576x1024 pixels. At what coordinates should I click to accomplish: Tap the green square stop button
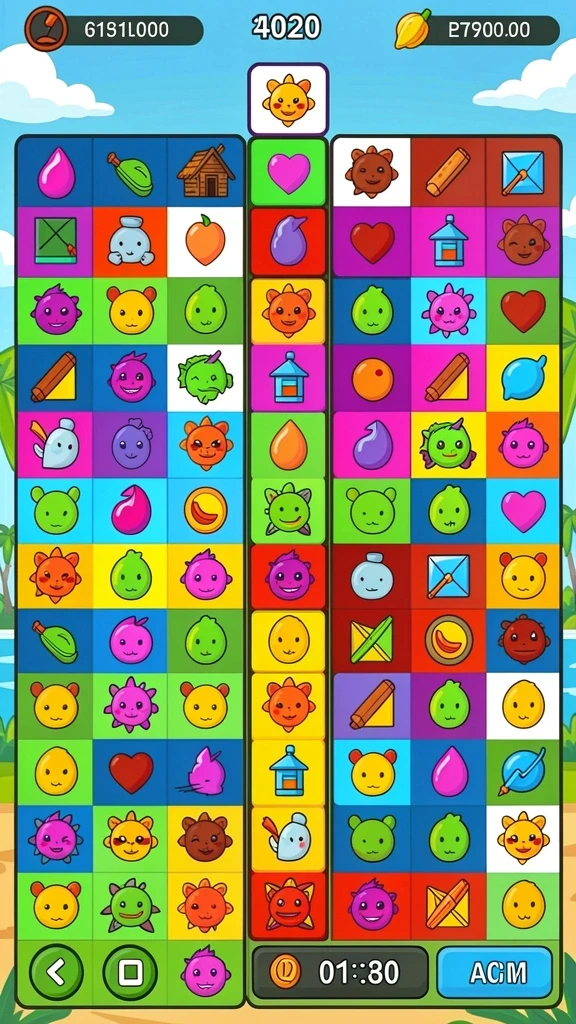point(130,972)
